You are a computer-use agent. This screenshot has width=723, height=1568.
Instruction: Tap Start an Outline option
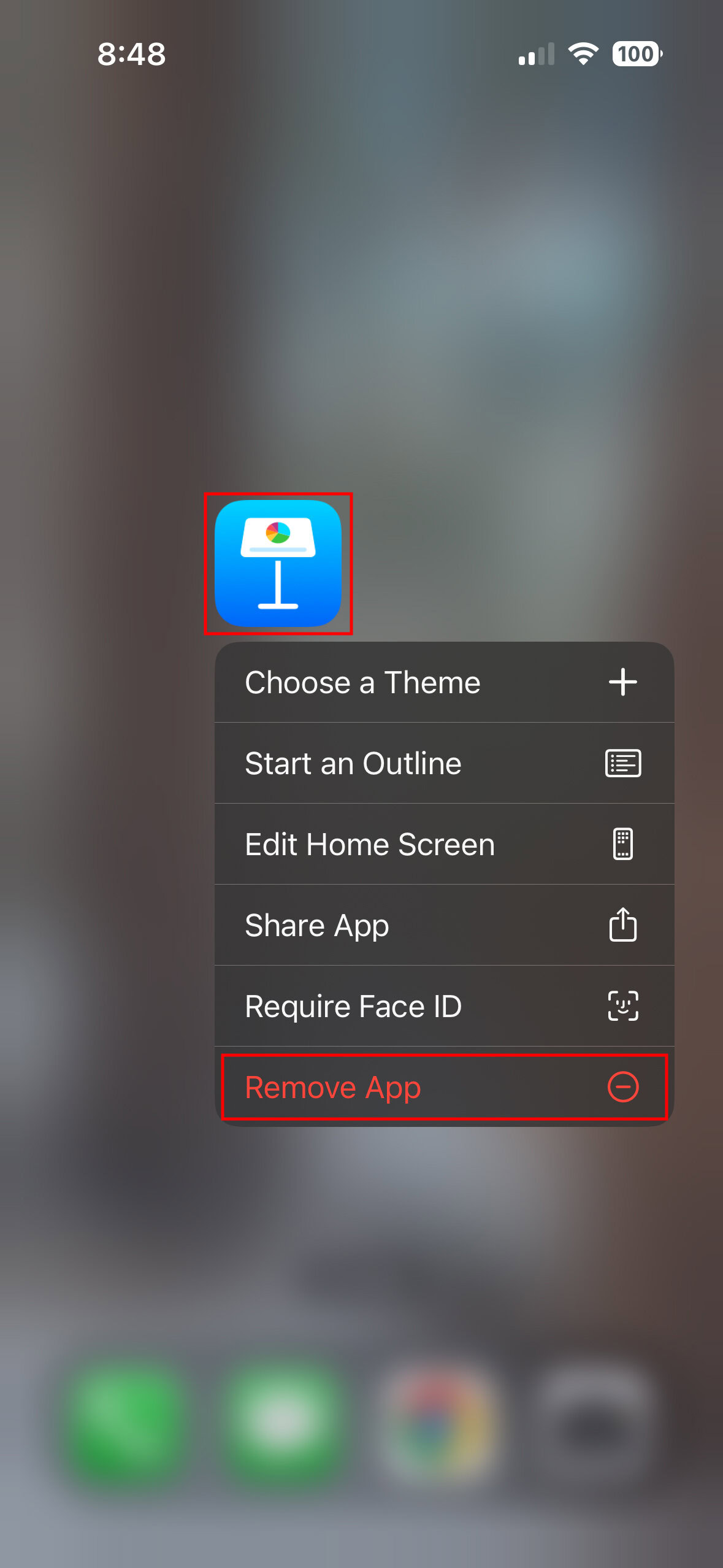click(444, 763)
